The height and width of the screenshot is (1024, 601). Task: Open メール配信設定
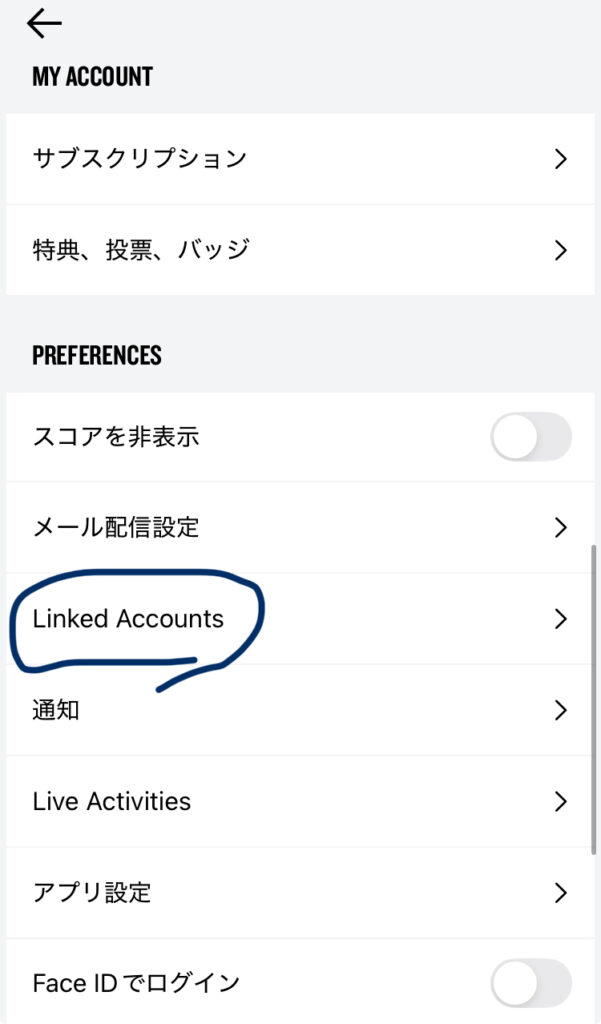pos(300,528)
